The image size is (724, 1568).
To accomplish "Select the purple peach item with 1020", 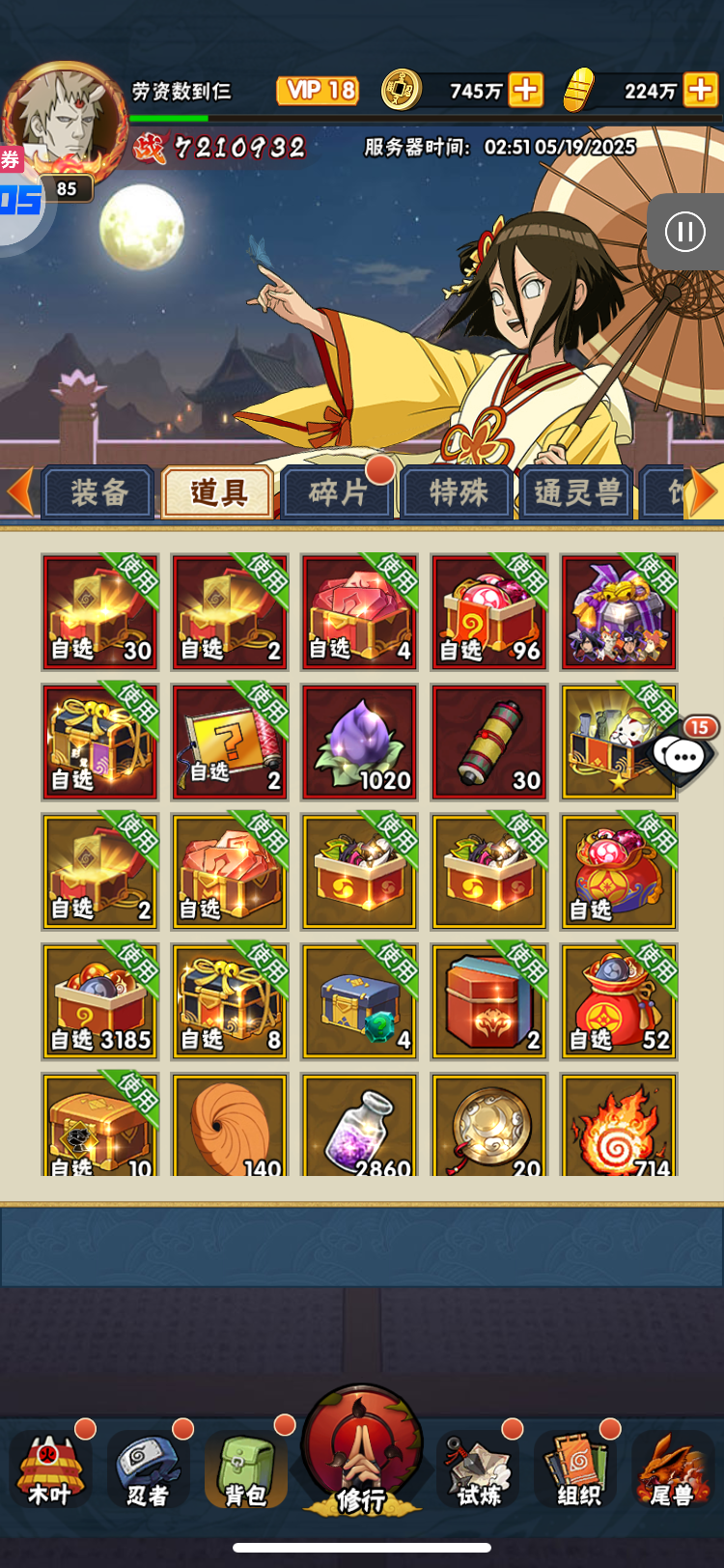I will (x=359, y=742).
